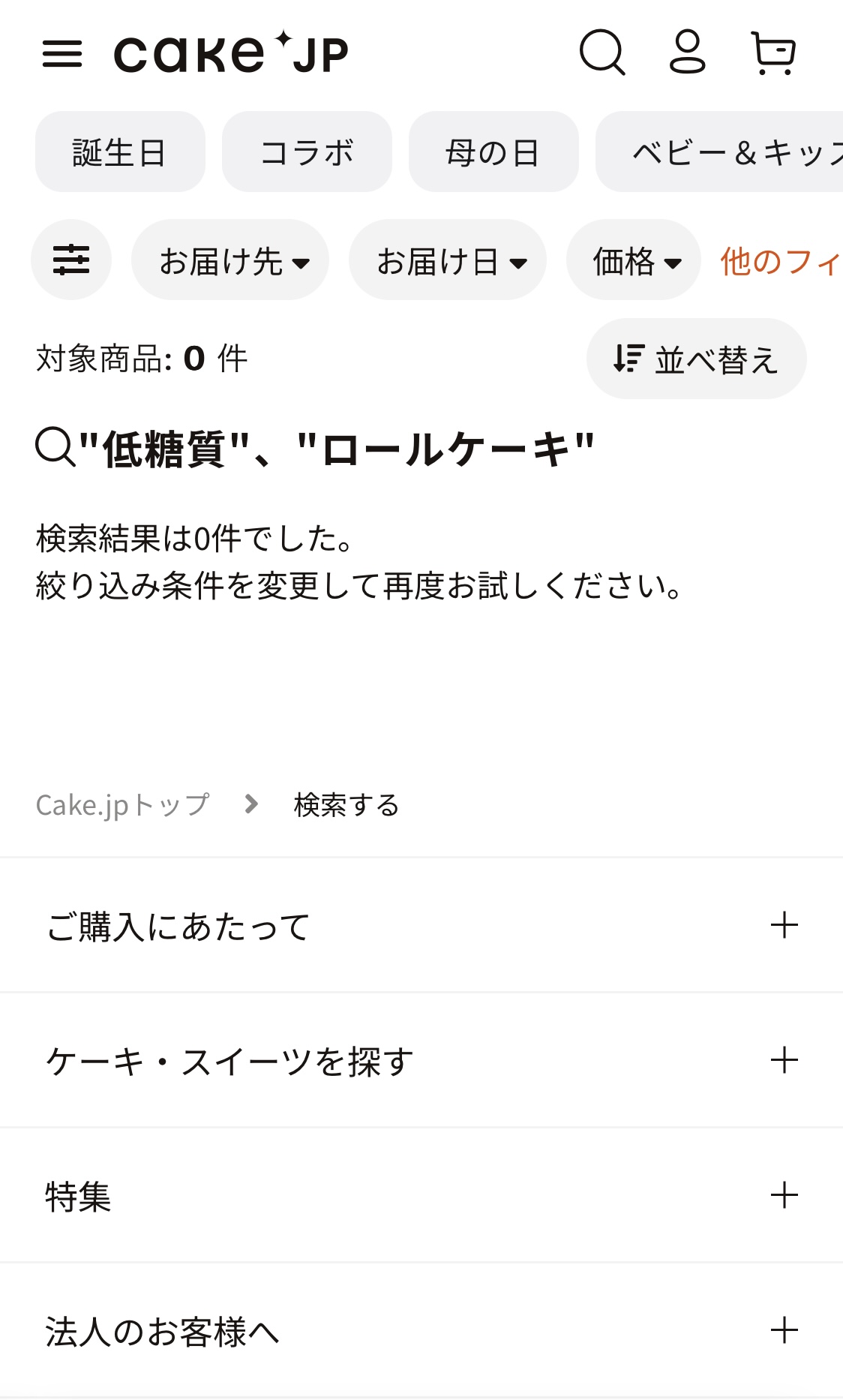The height and width of the screenshot is (1400, 843).
Task: Expand the お届け日 dropdown
Action: point(448,261)
